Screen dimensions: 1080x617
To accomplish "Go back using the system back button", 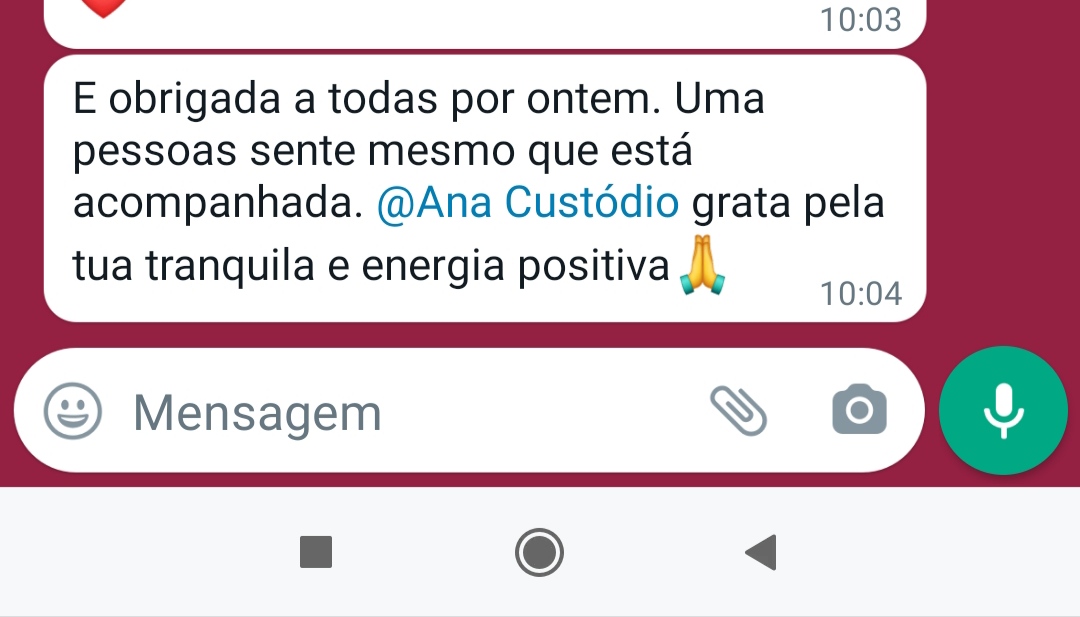I will [x=761, y=552].
